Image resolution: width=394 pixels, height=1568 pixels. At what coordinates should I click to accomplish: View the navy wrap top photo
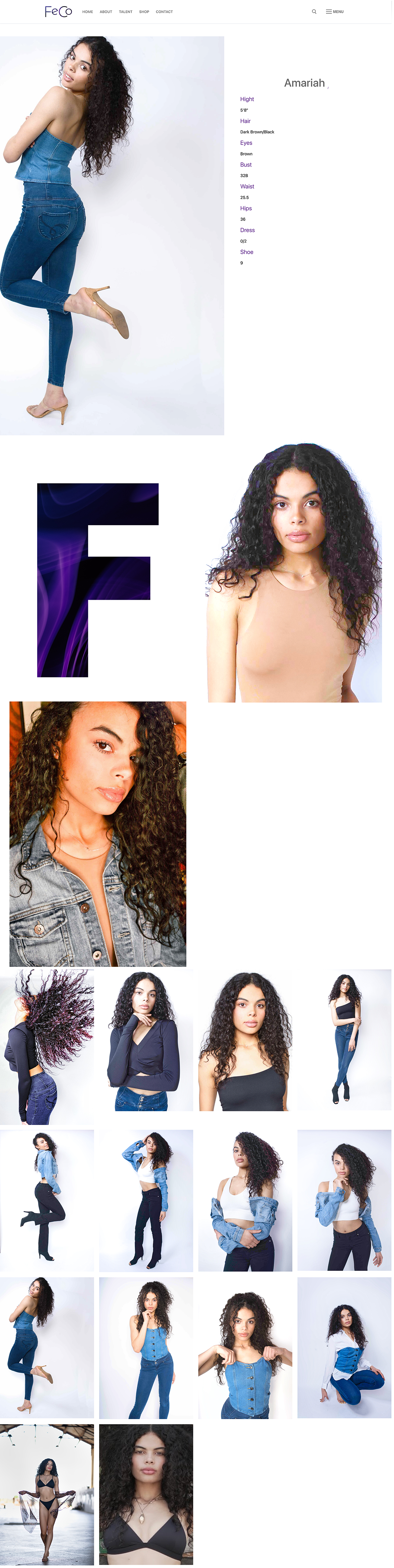(x=146, y=1040)
